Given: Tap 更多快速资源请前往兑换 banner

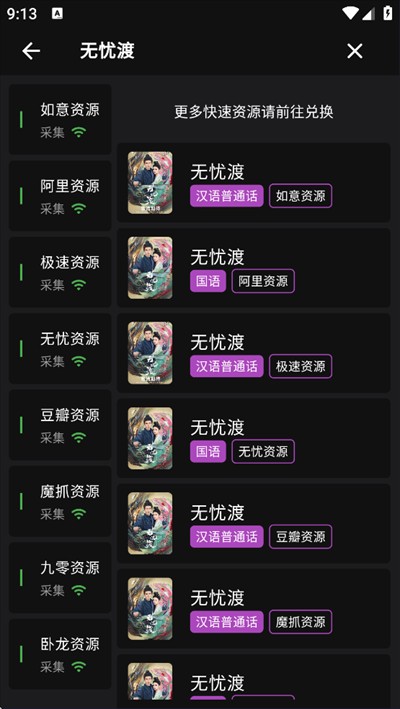Looking at the screenshot, I should pos(254,112).
